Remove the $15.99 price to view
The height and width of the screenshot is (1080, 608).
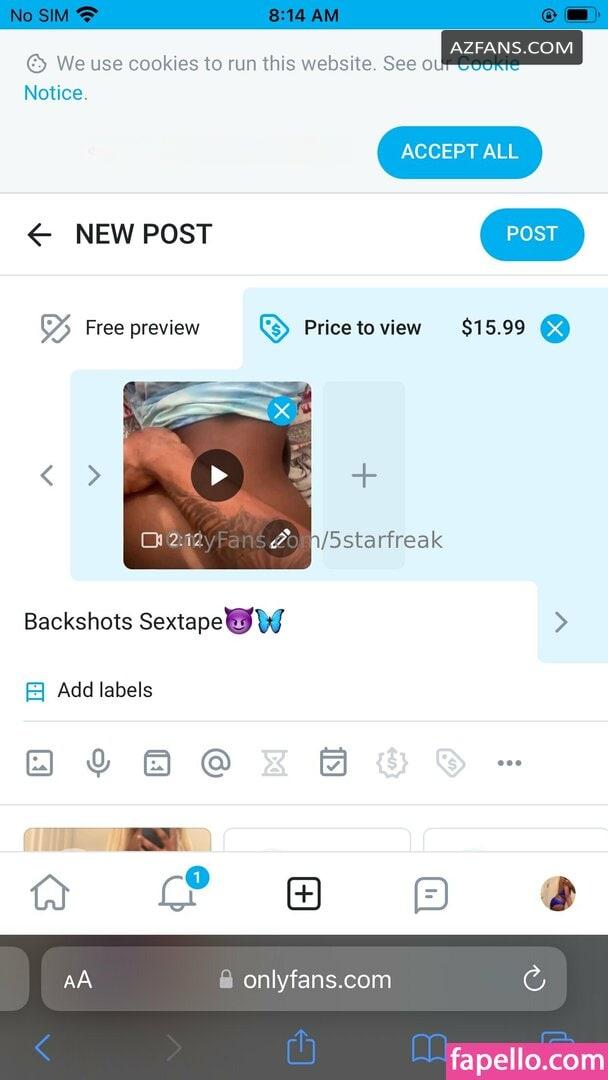555,329
